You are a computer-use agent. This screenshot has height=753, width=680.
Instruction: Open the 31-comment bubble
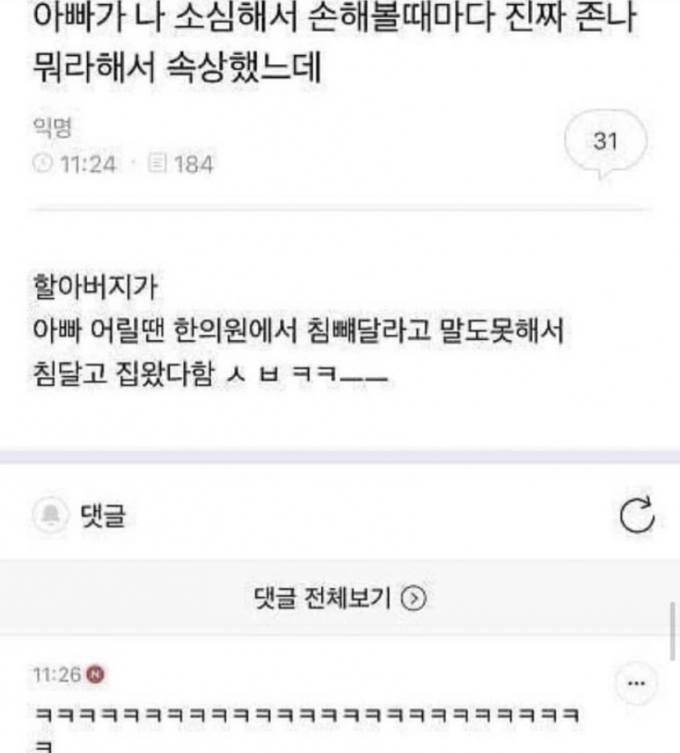tap(605, 142)
